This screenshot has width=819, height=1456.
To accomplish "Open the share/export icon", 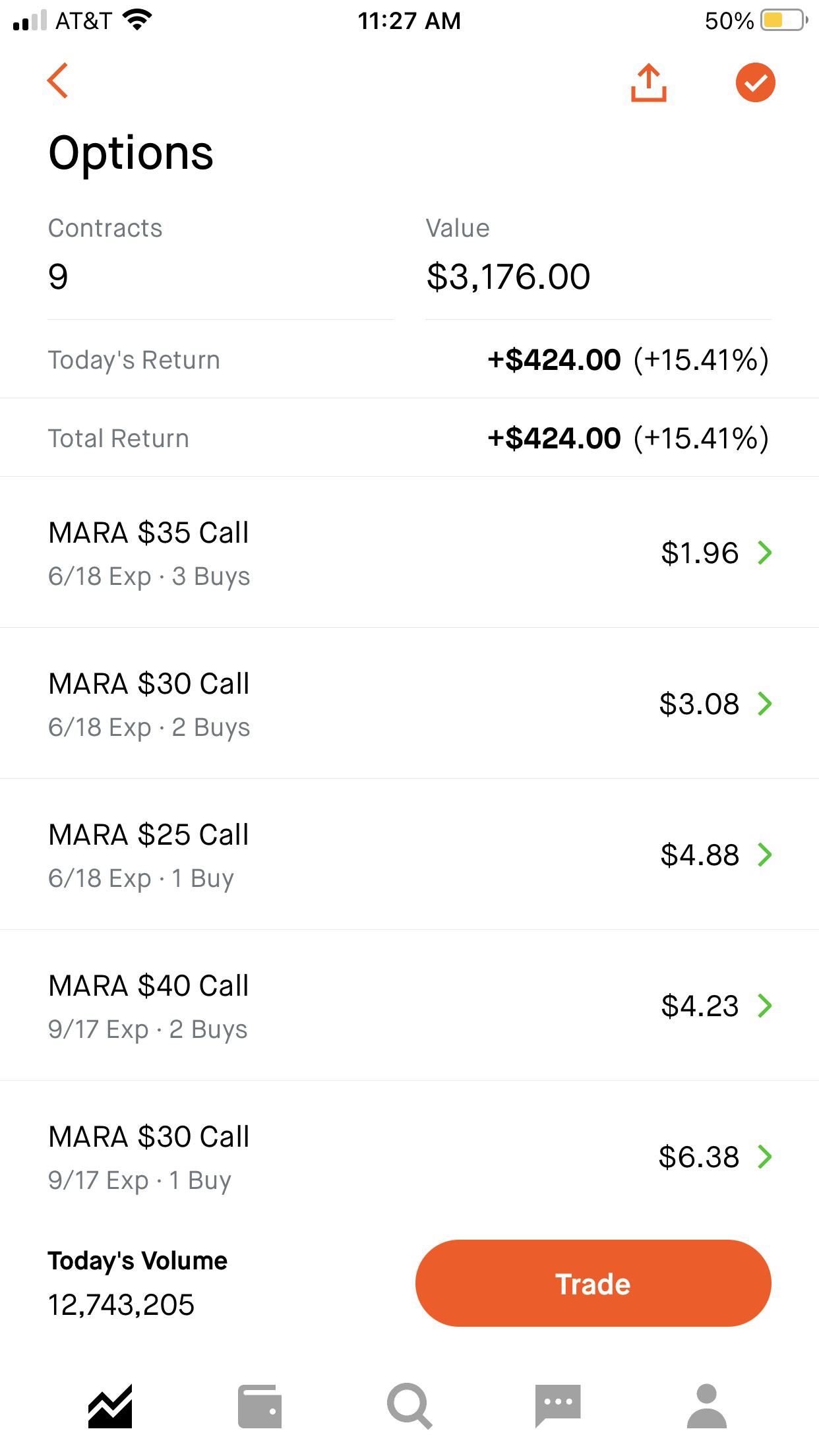I will click(648, 84).
